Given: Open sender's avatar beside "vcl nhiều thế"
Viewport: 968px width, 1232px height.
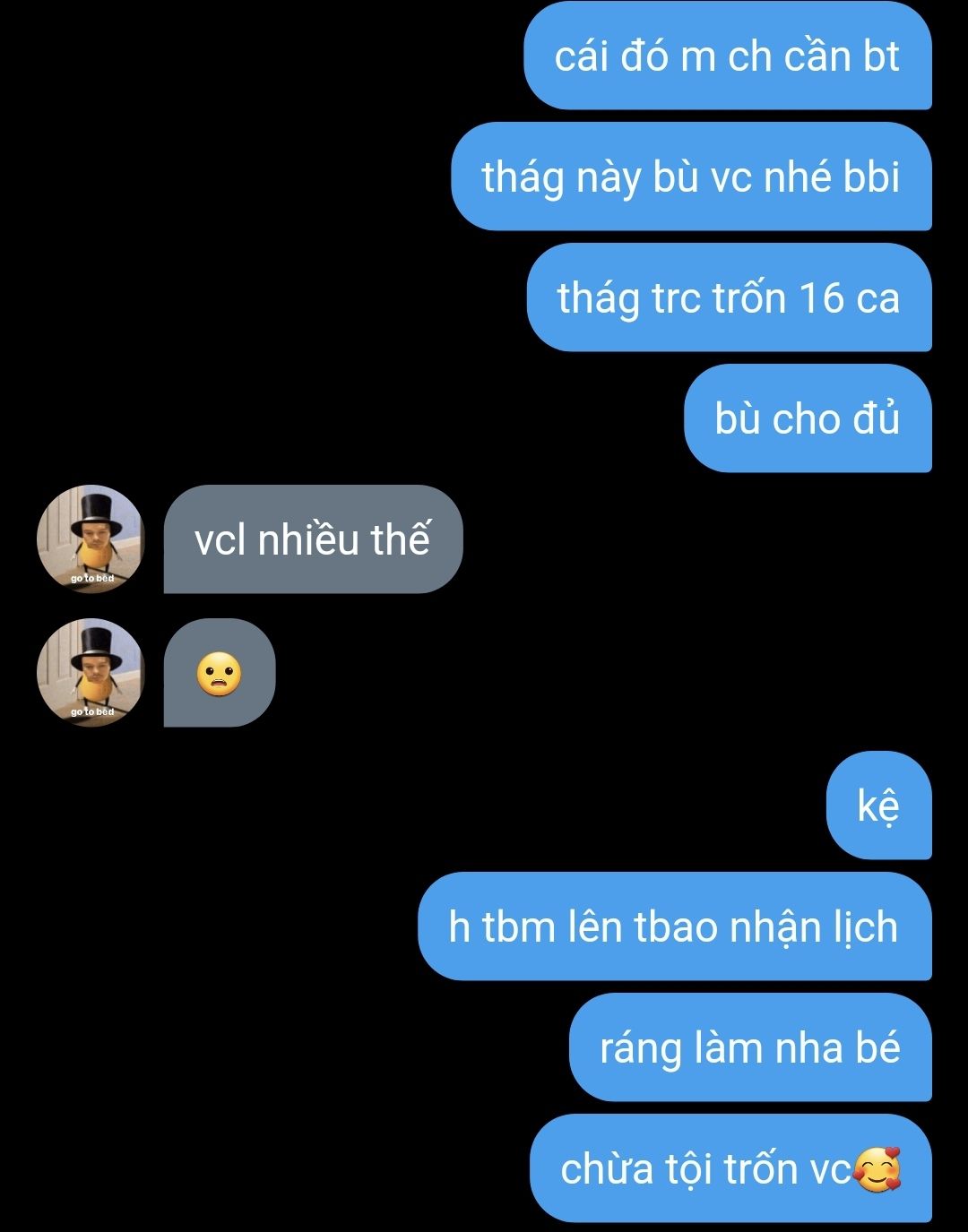Looking at the screenshot, I should pos(91,538).
